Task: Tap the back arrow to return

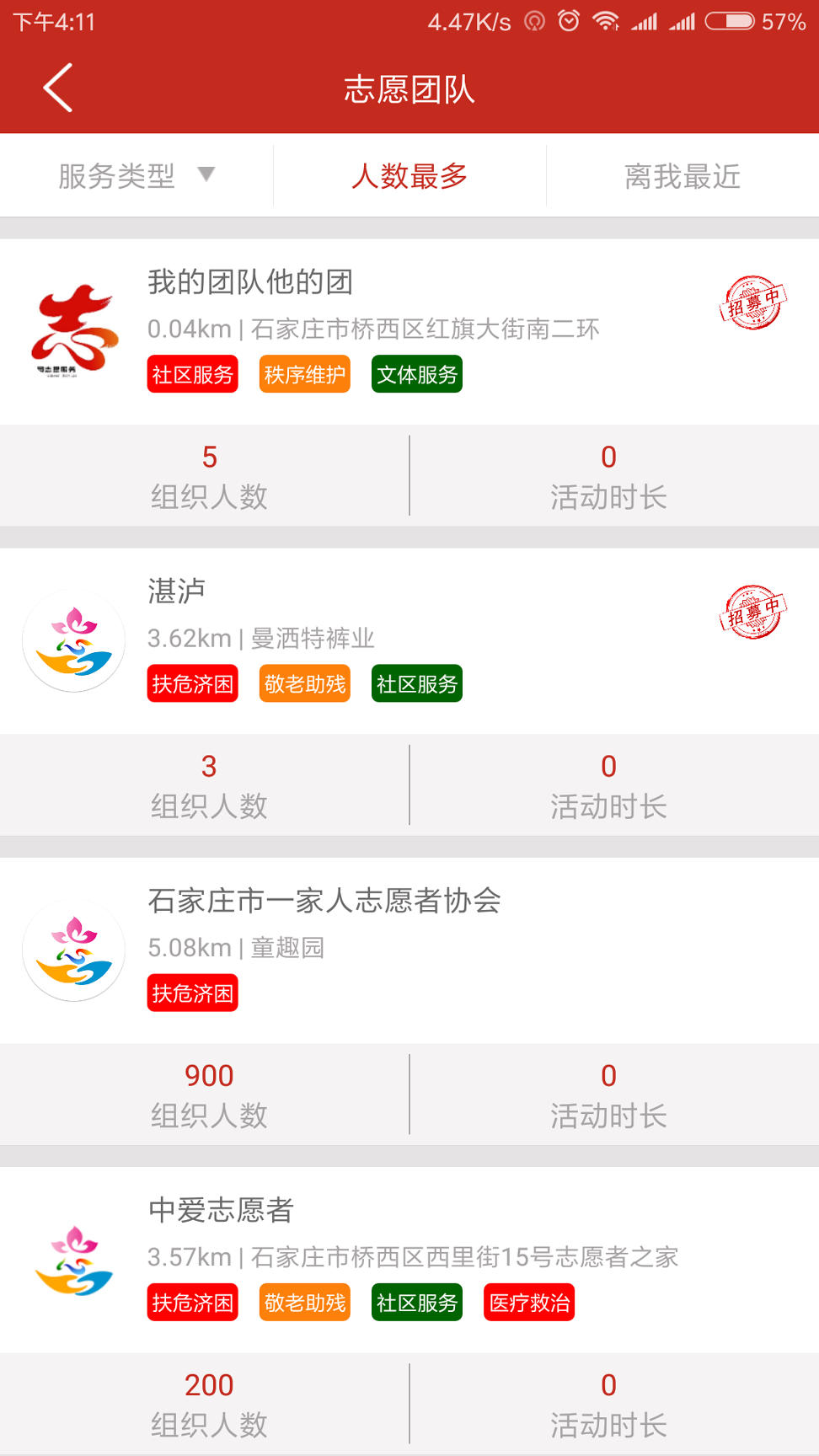Action: (56, 87)
